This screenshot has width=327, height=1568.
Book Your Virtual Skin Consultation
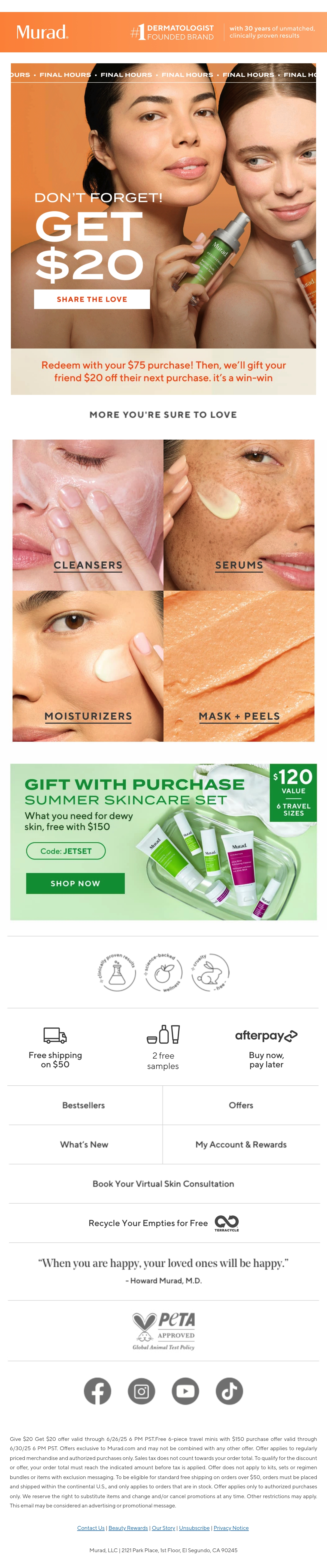coord(163,1183)
